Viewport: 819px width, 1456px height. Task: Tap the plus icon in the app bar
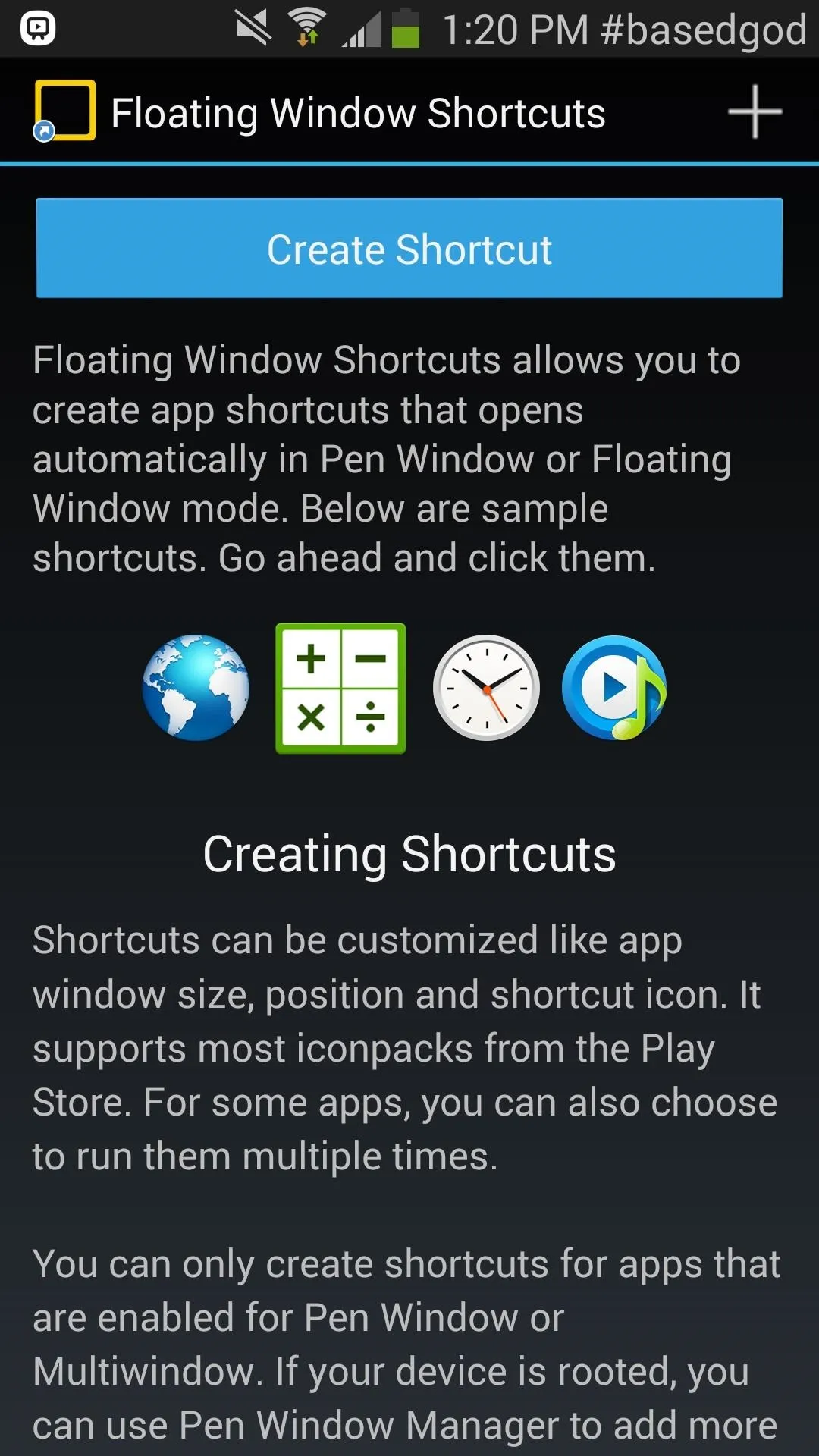coord(755,112)
